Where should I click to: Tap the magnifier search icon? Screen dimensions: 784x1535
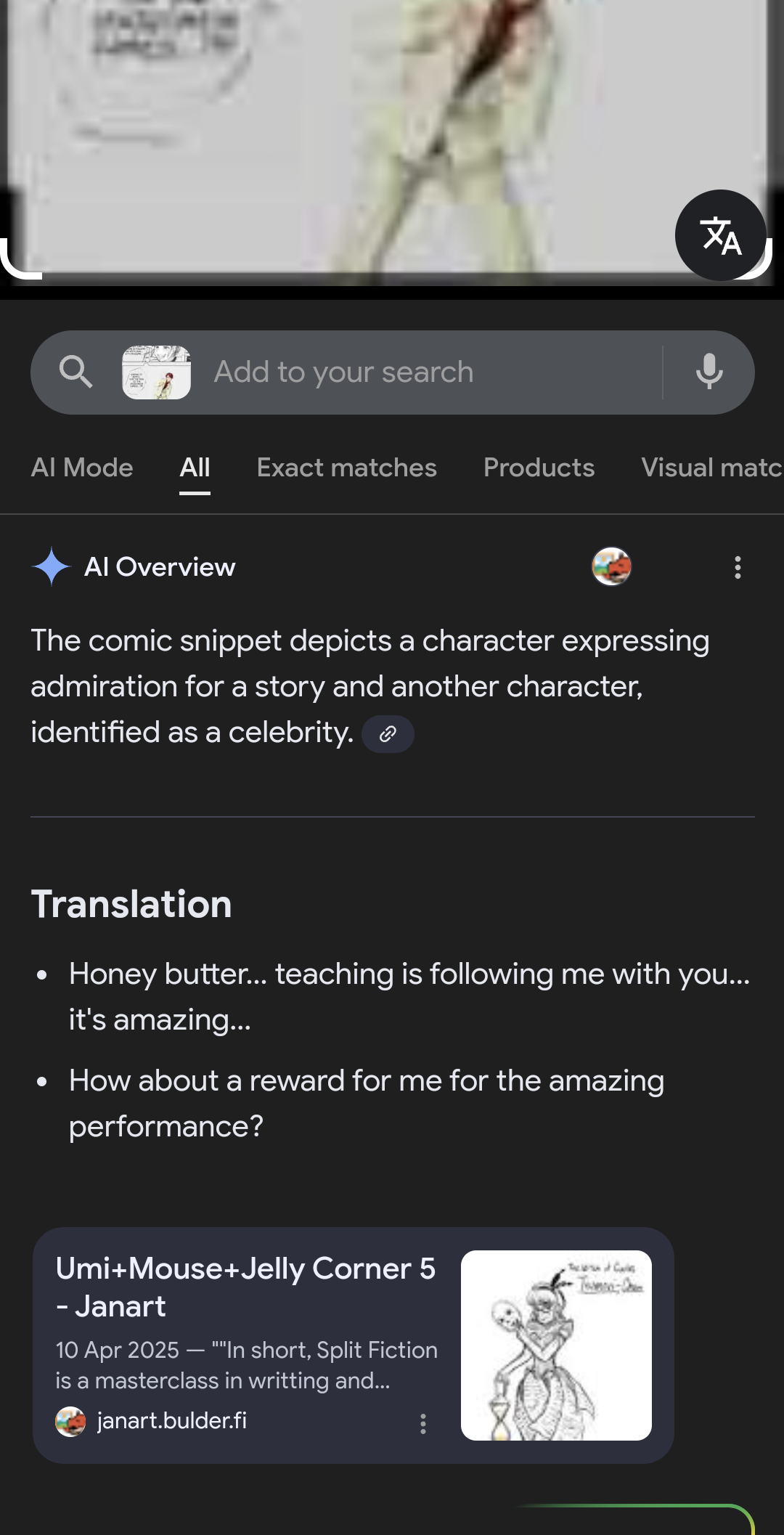pos(75,372)
